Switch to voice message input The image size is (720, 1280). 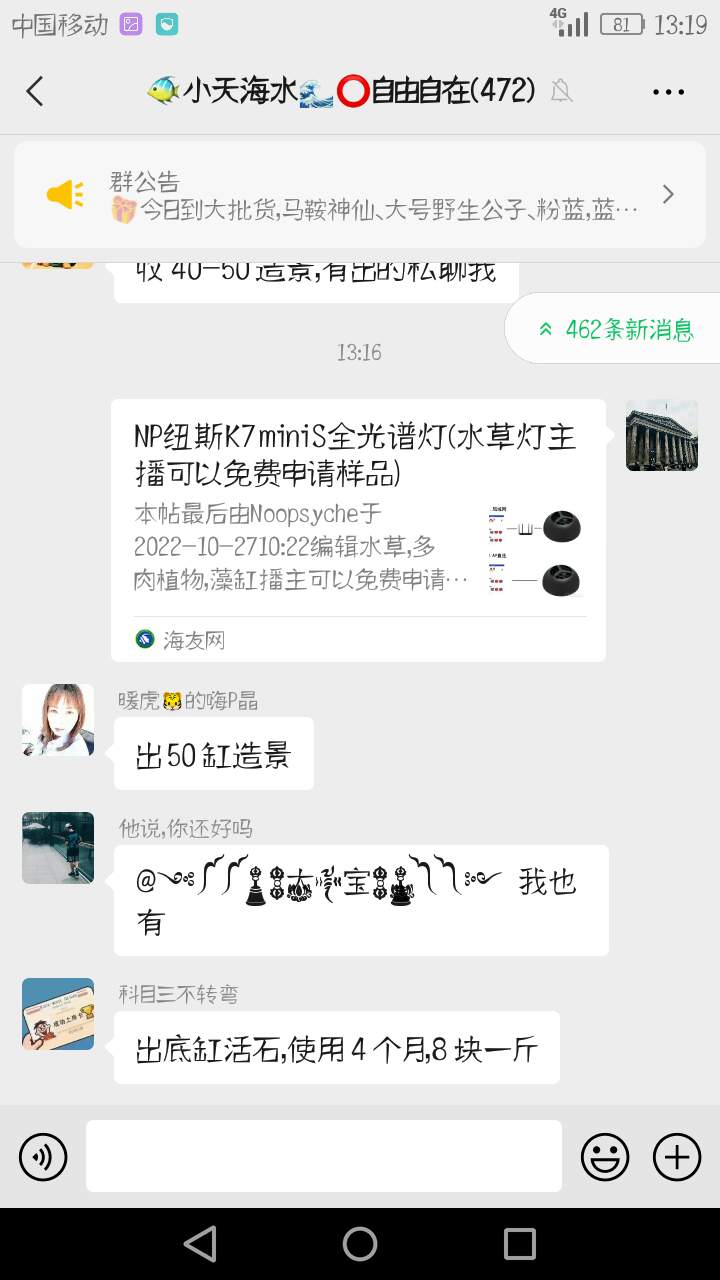pos(43,1158)
